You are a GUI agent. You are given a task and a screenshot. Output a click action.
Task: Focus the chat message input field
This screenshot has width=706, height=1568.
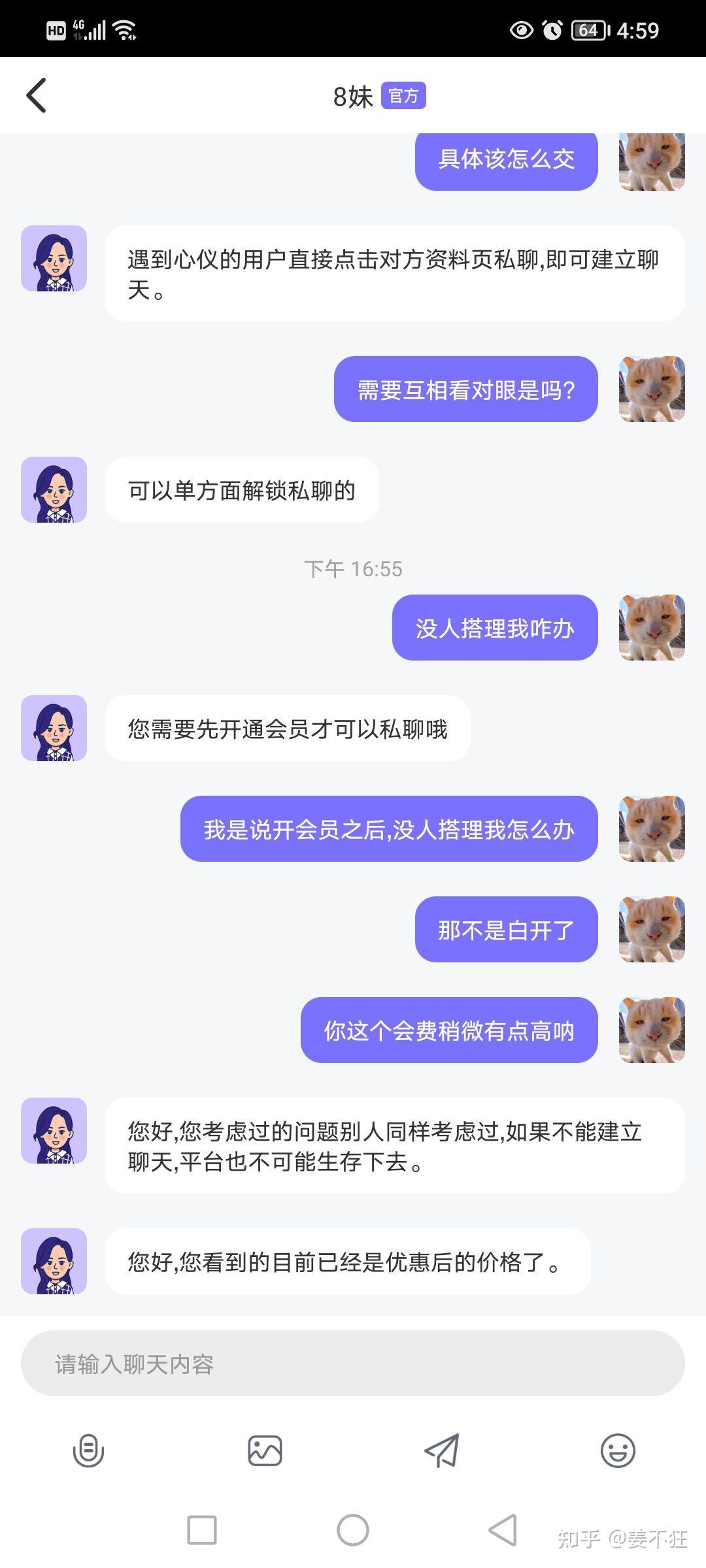tap(353, 1364)
